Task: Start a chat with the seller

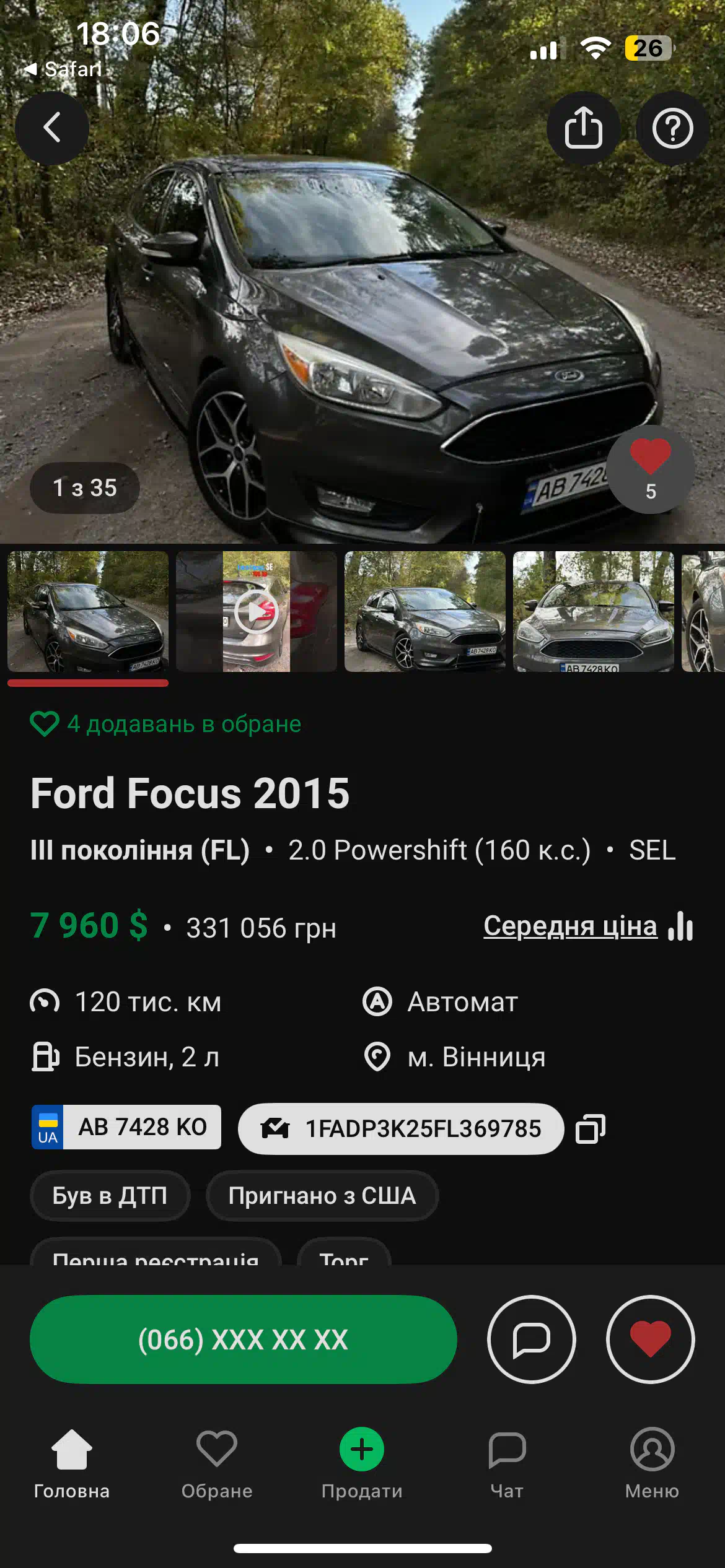Action: click(532, 1339)
